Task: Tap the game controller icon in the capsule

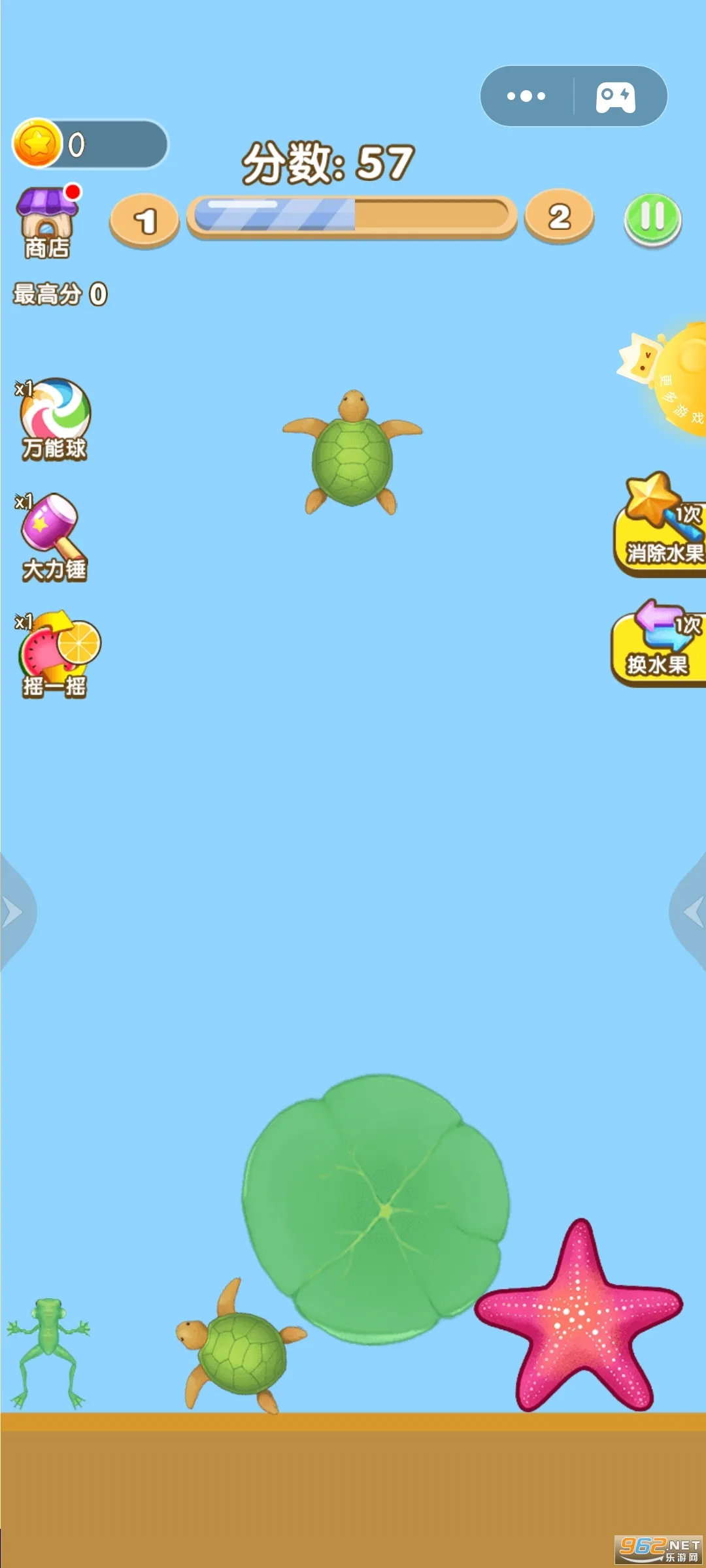Action: pos(618,96)
